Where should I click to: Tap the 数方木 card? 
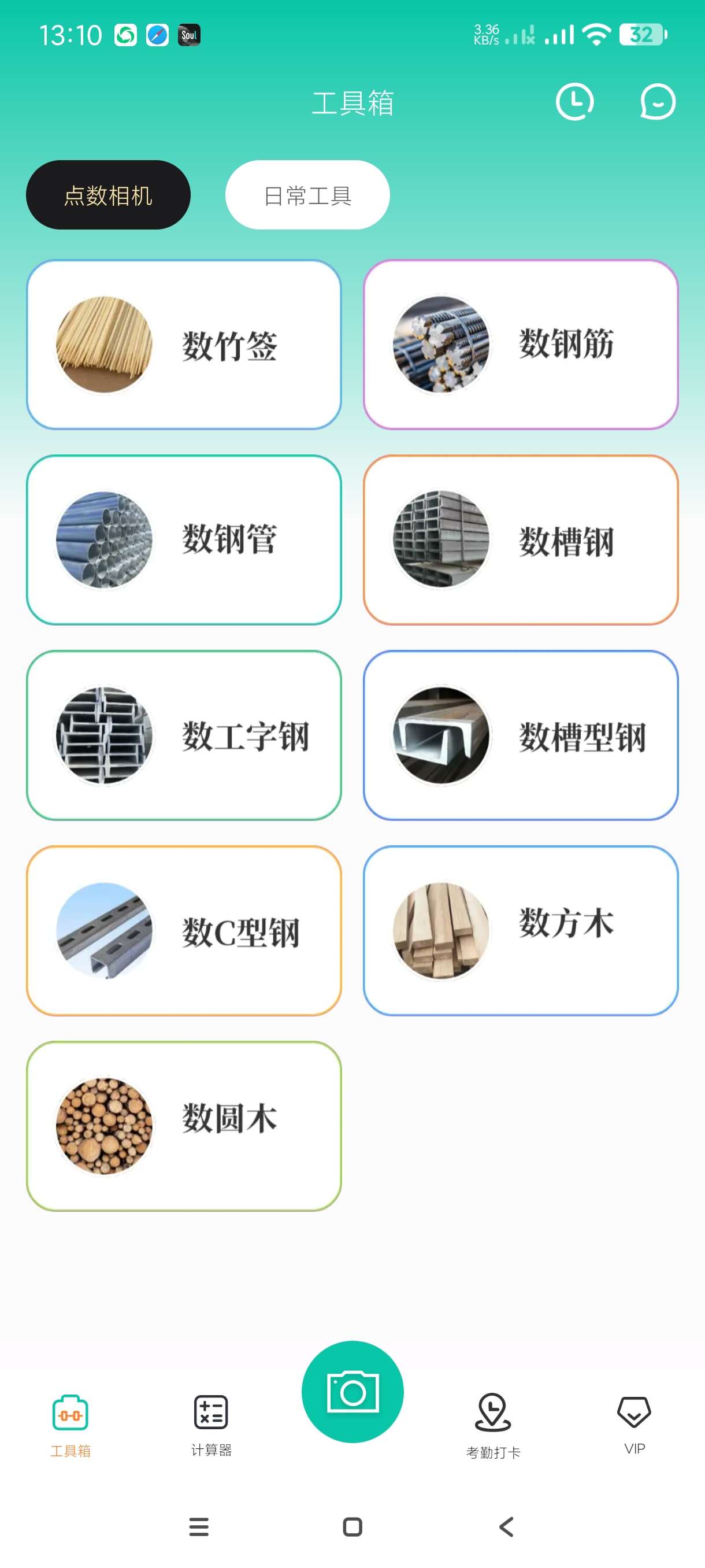click(x=521, y=931)
